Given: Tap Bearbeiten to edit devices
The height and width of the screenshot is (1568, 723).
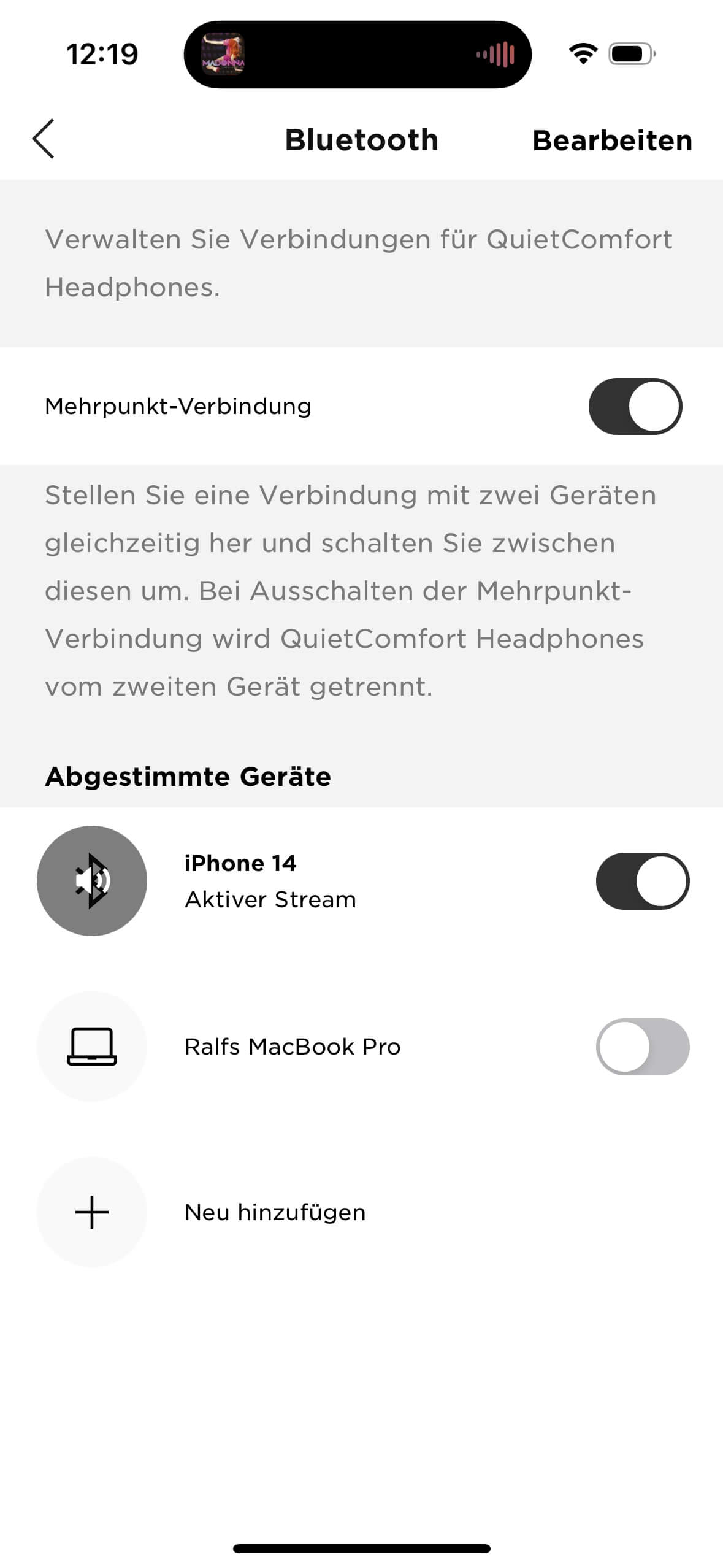Looking at the screenshot, I should click(612, 140).
